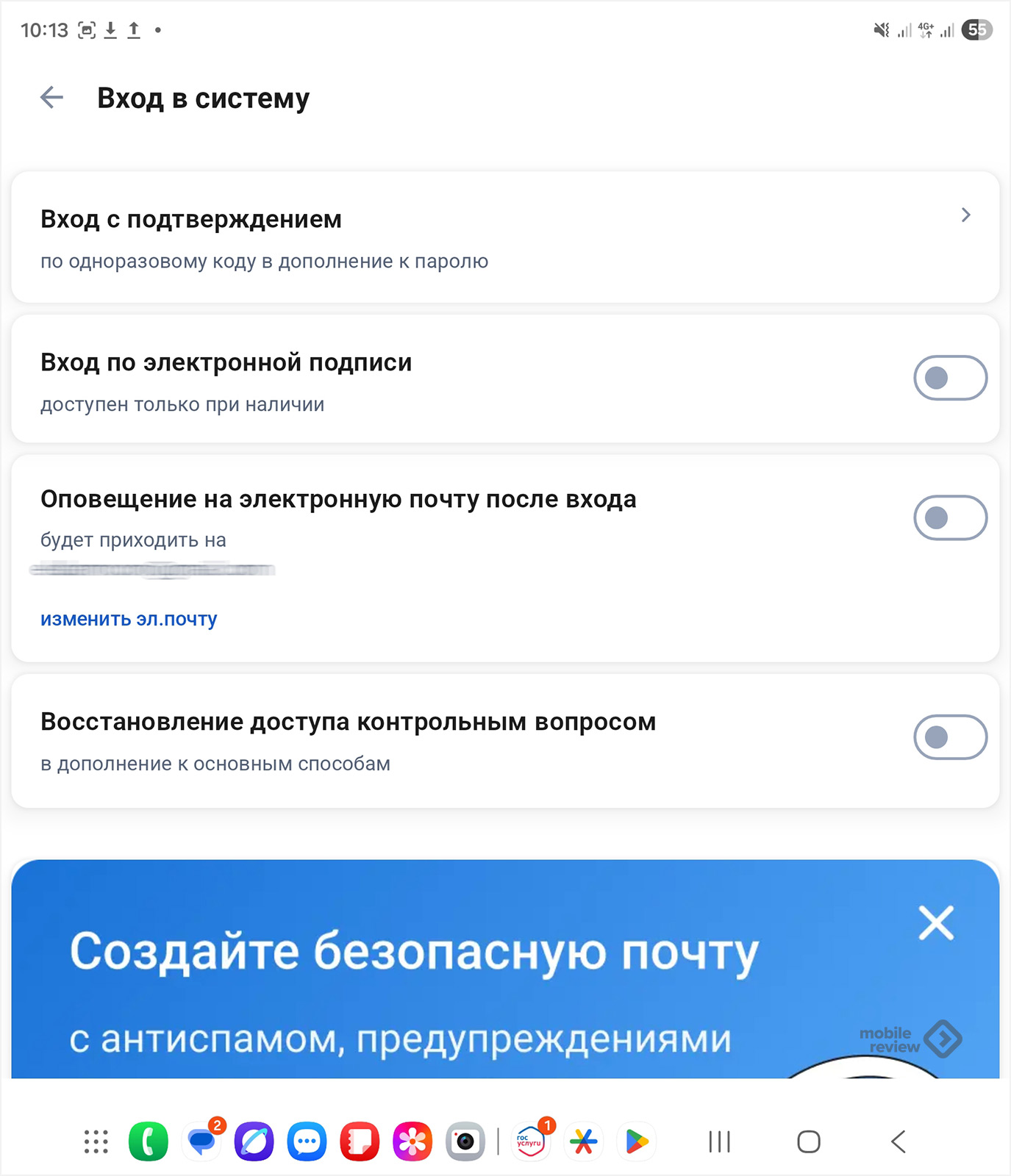Turn on Оповещение на электронную почту после входа
Viewport: 1011px width, 1176px height.
[x=949, y=517]
